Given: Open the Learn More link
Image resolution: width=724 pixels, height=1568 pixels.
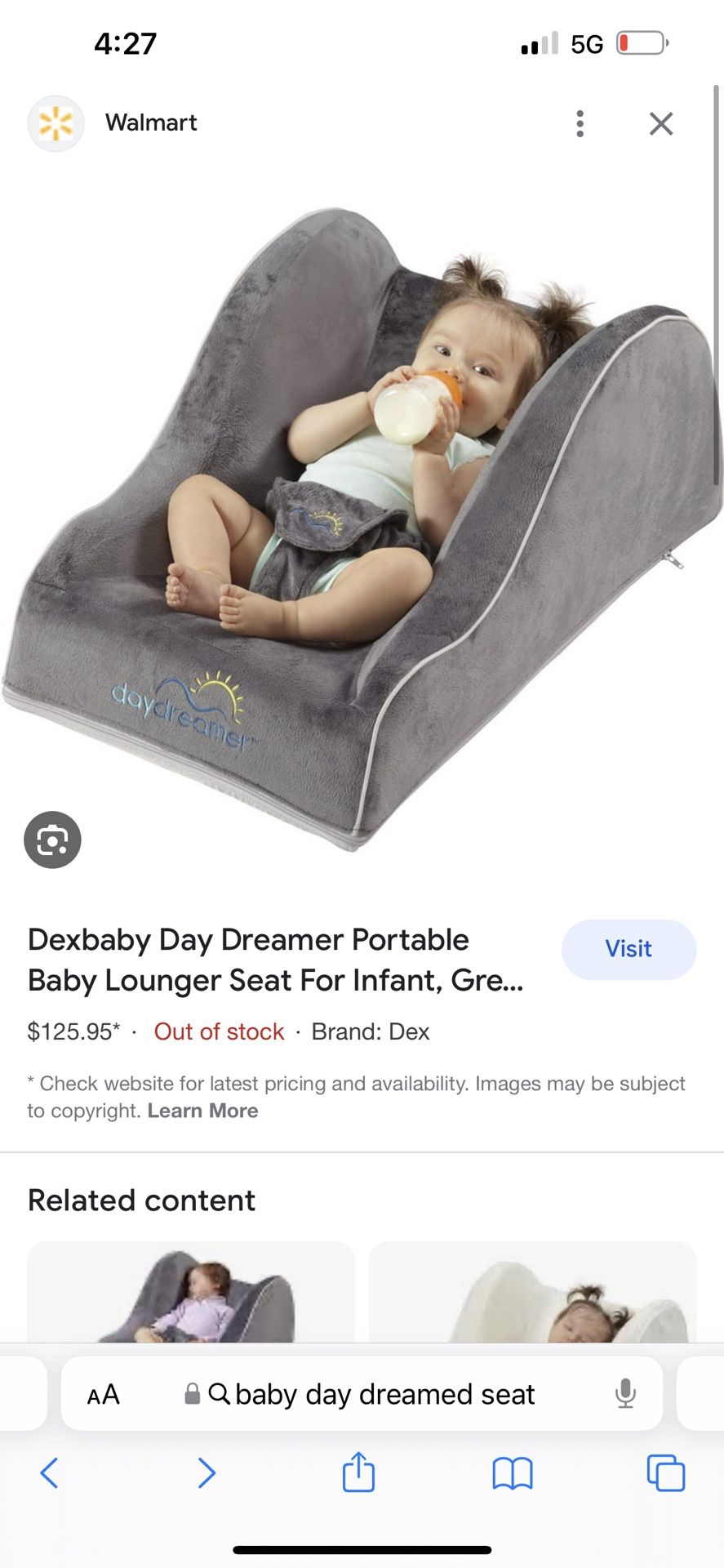Looking at the screenshot, I should [202, 1111].
